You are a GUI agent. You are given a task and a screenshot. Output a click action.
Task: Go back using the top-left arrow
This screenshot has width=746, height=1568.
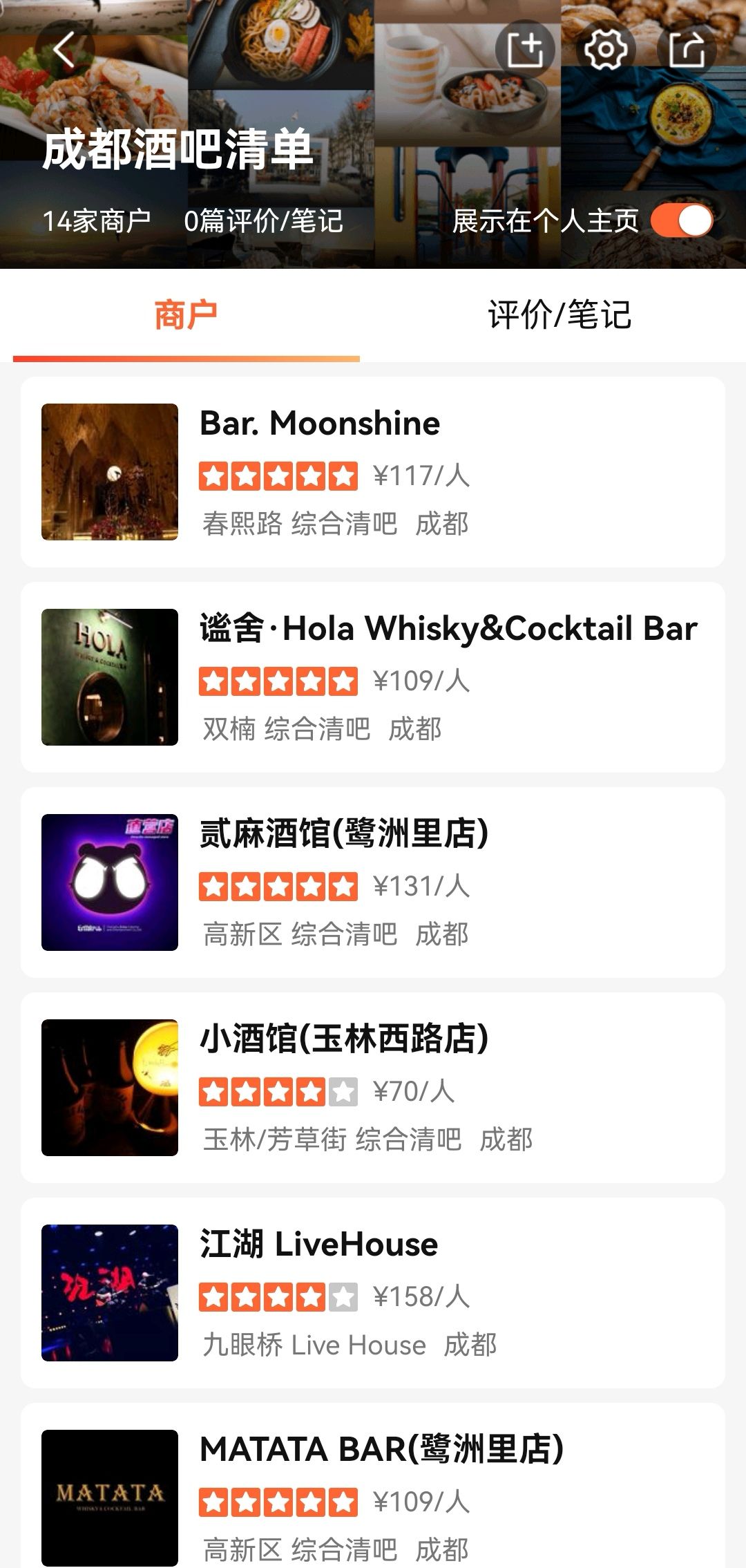[65, 50]
